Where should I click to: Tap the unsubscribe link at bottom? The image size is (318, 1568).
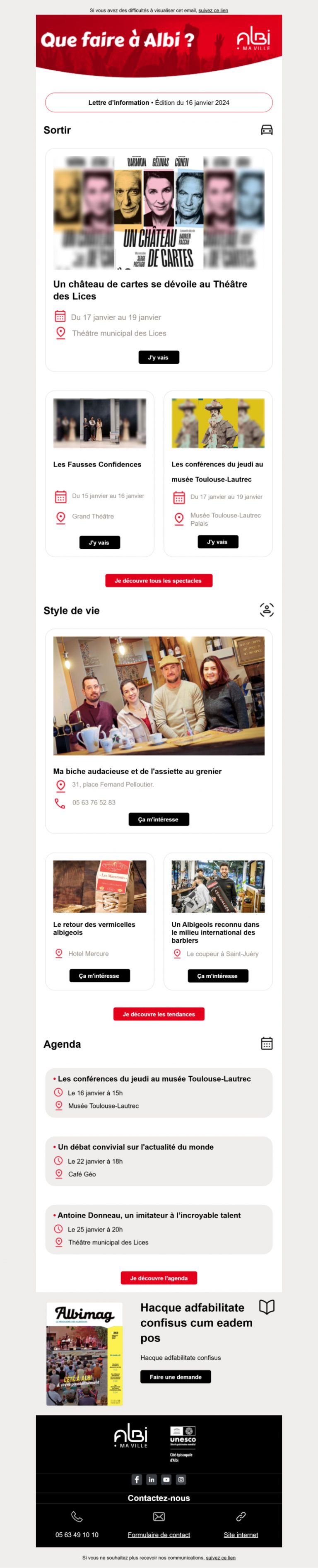(220, 1558)
